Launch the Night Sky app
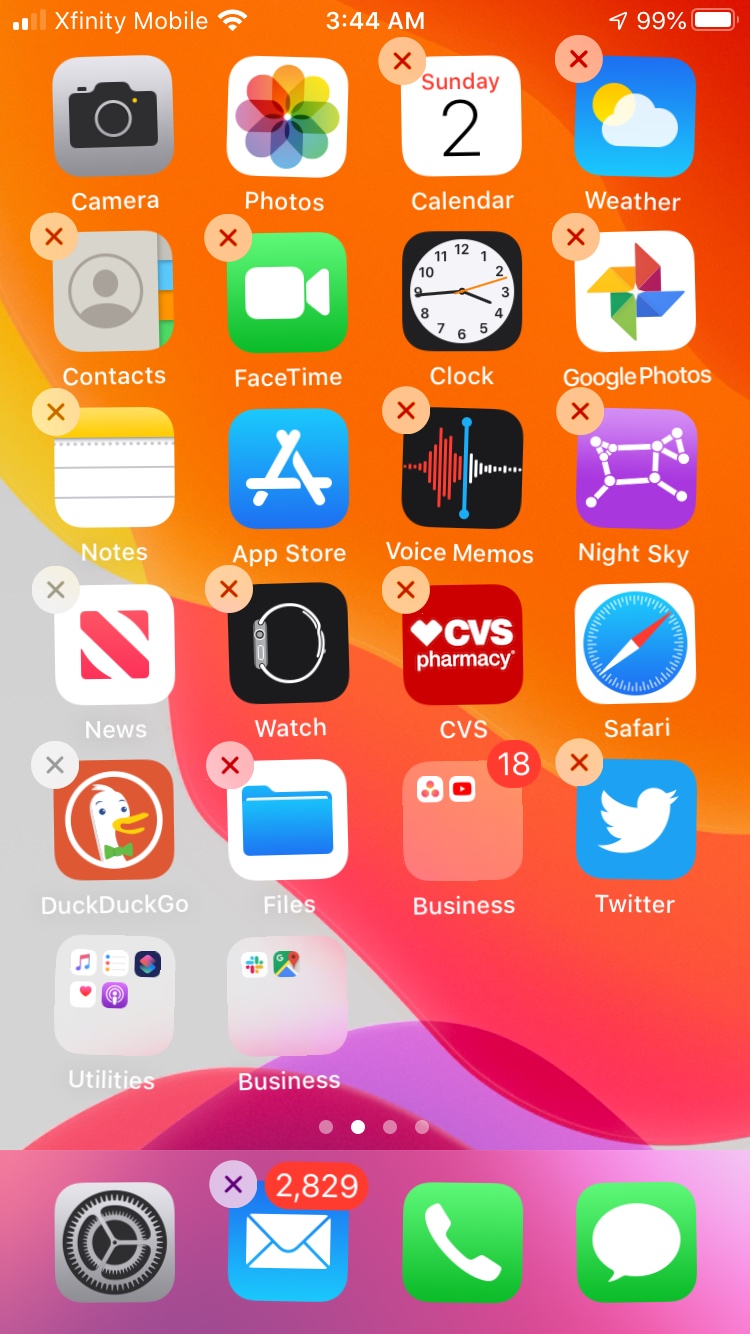This screenshot has width=750, height=1334. [x=634, y=467]
